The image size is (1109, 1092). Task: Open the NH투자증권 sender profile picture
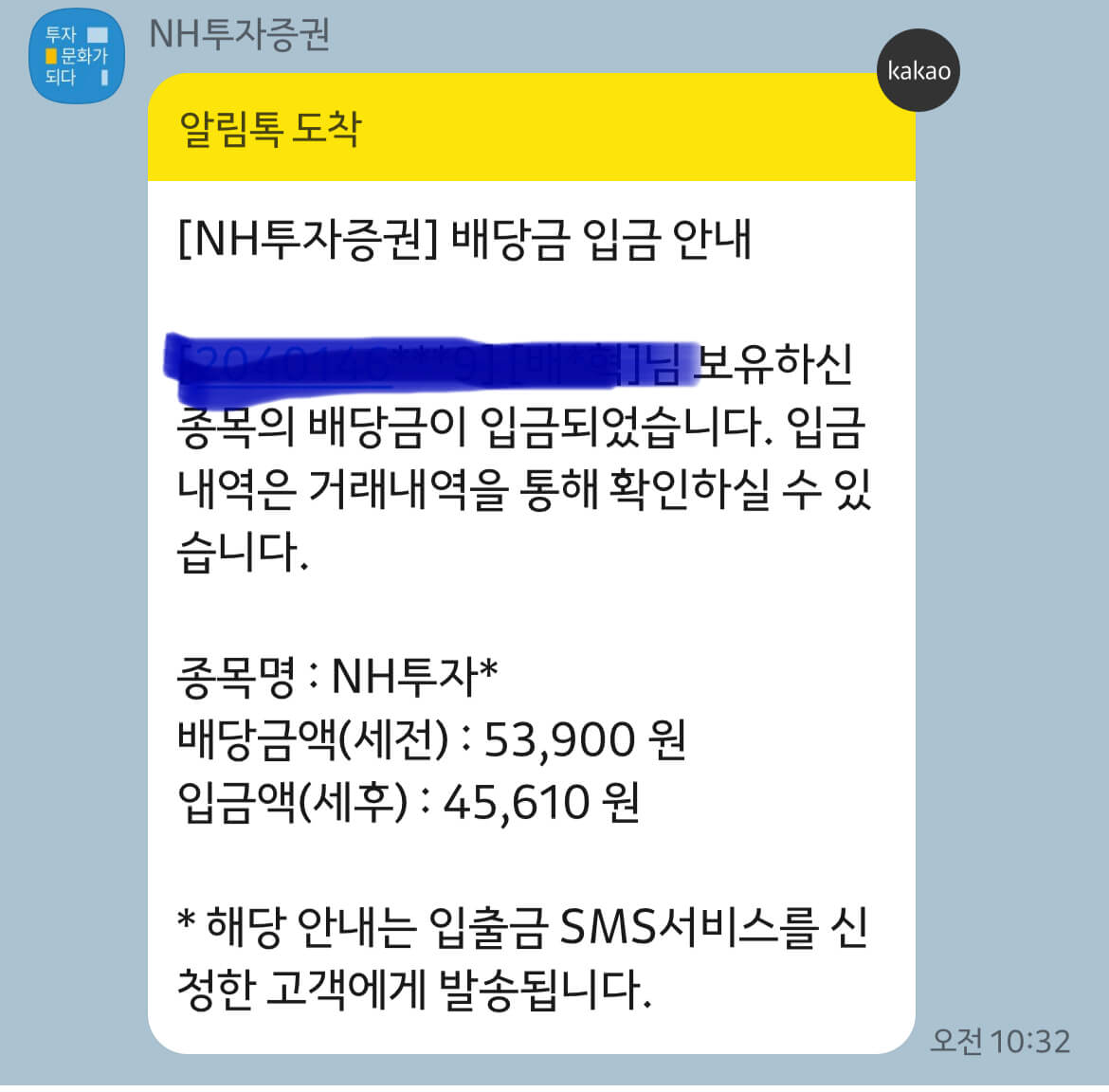point(77,56)
